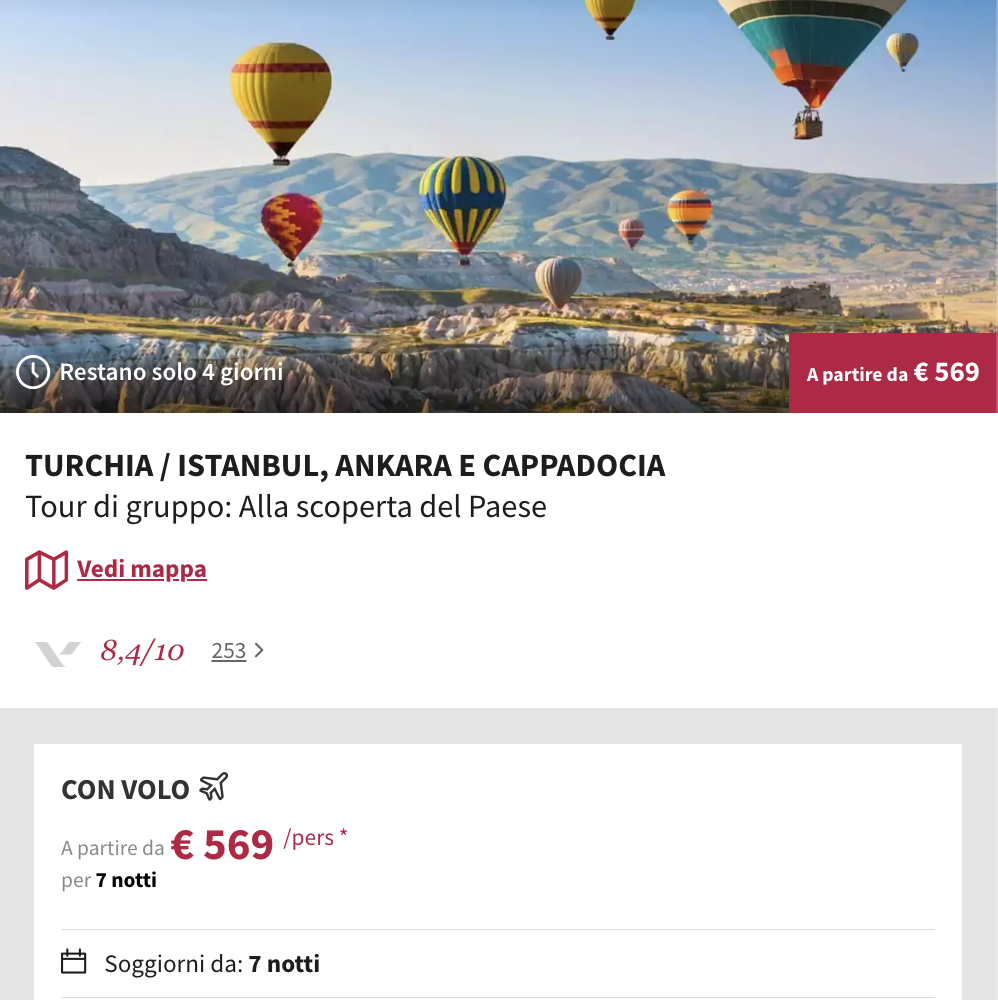Image resolution: width=998 pixels, height=1000 pixels.
Task: Select the Soggiorni da: 7 notti row
Action: pos(211,962)
